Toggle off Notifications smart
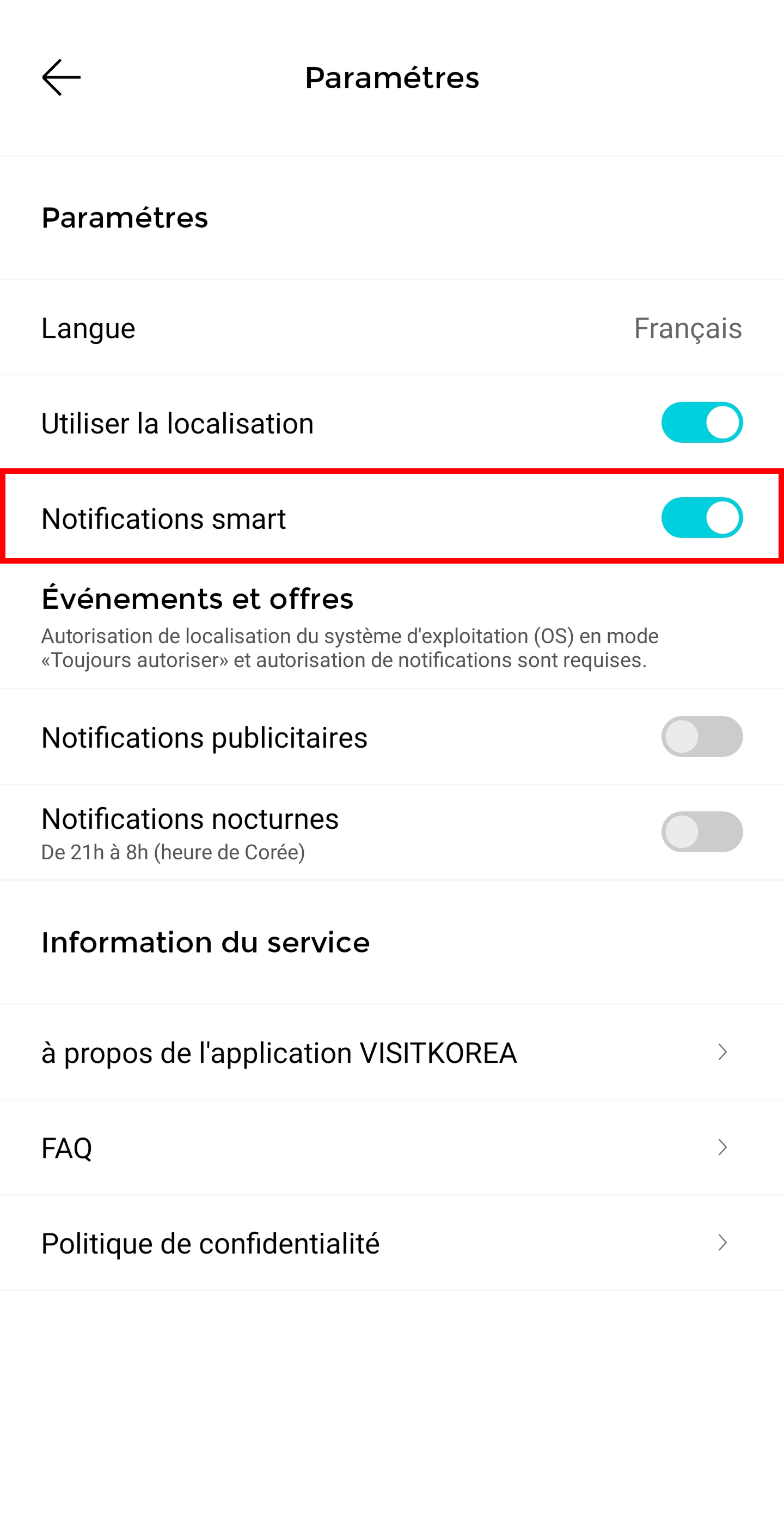 point(702,518)
